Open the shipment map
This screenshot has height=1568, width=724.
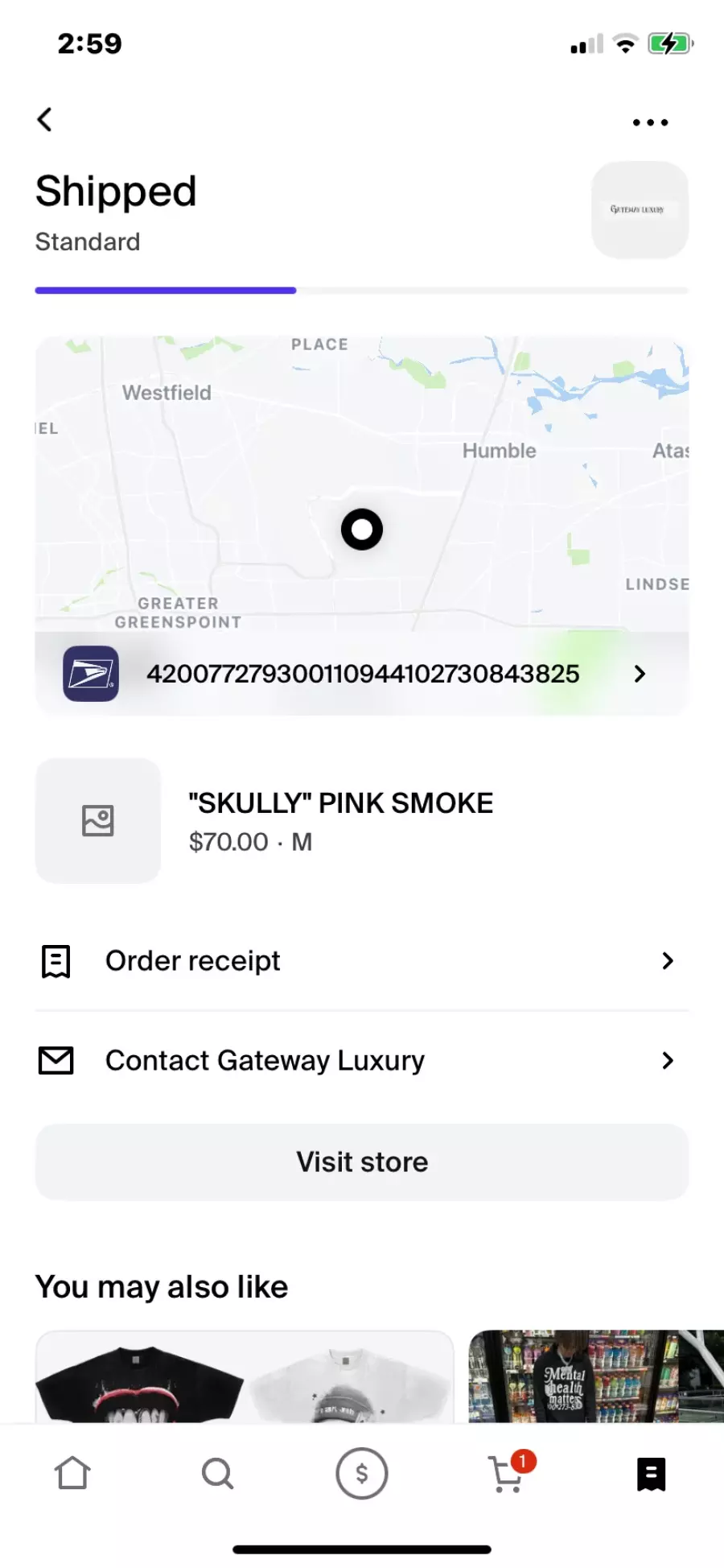click(x=362, y=485)
